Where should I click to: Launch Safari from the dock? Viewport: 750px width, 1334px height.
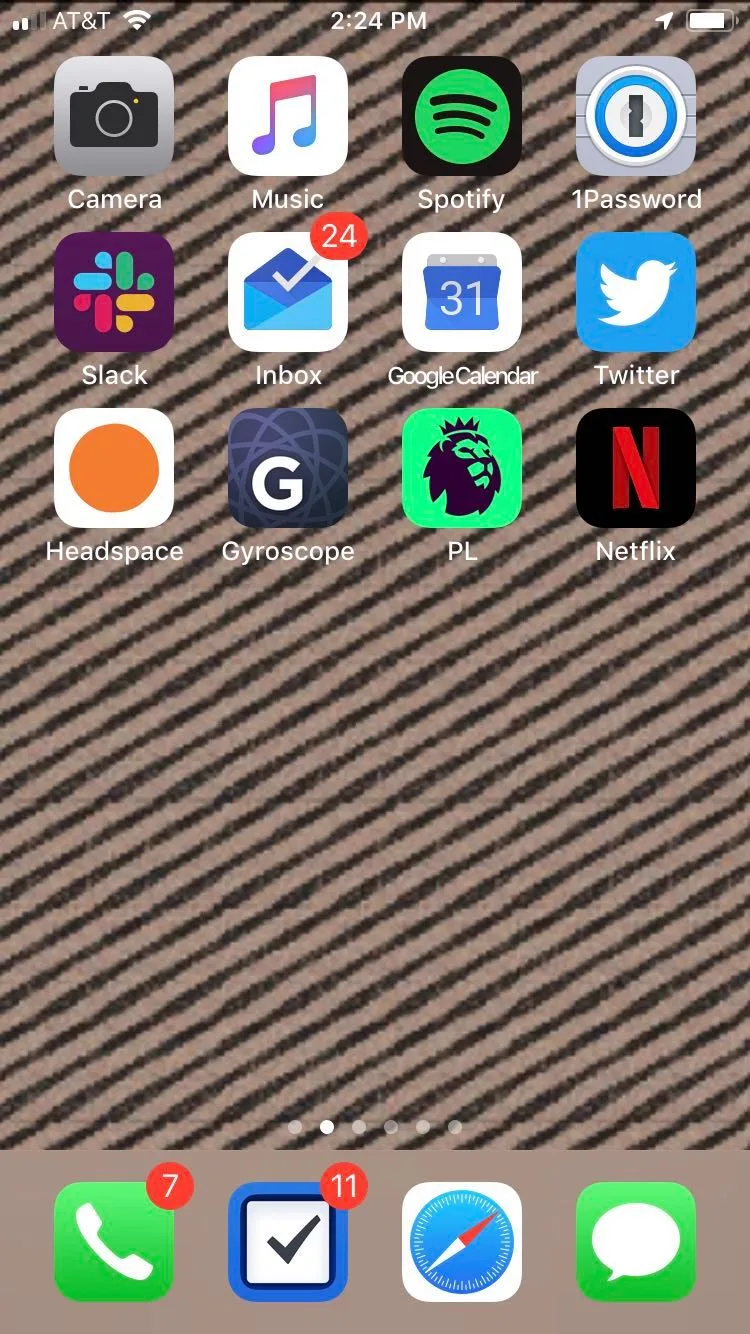pos(462,1242)
